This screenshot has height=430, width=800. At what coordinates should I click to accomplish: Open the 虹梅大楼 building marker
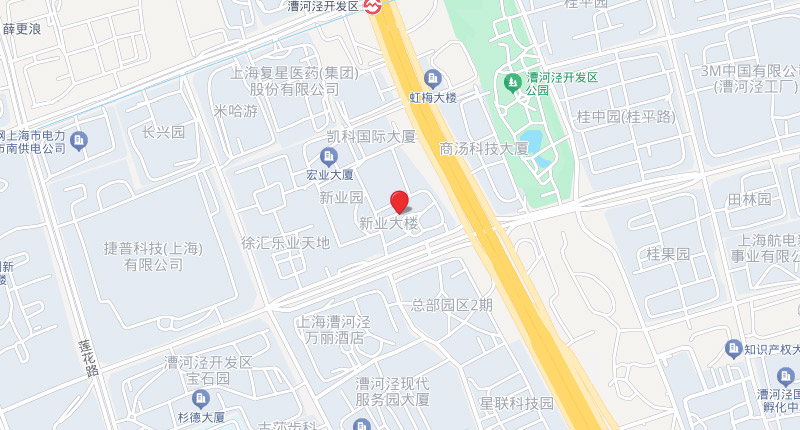click(432, 78)
